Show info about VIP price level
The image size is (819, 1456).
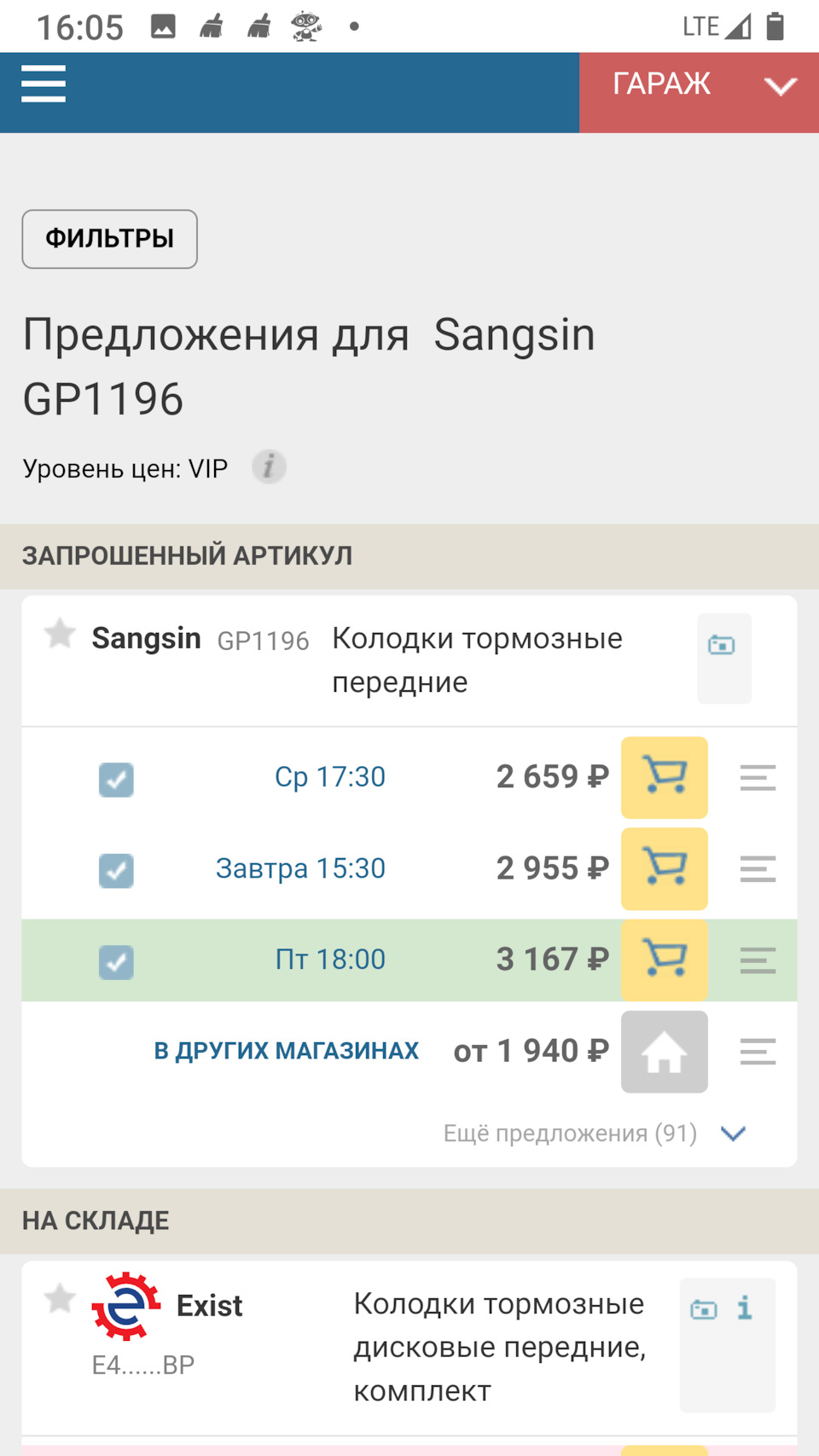pyautogui.click(x=269, y=467)
